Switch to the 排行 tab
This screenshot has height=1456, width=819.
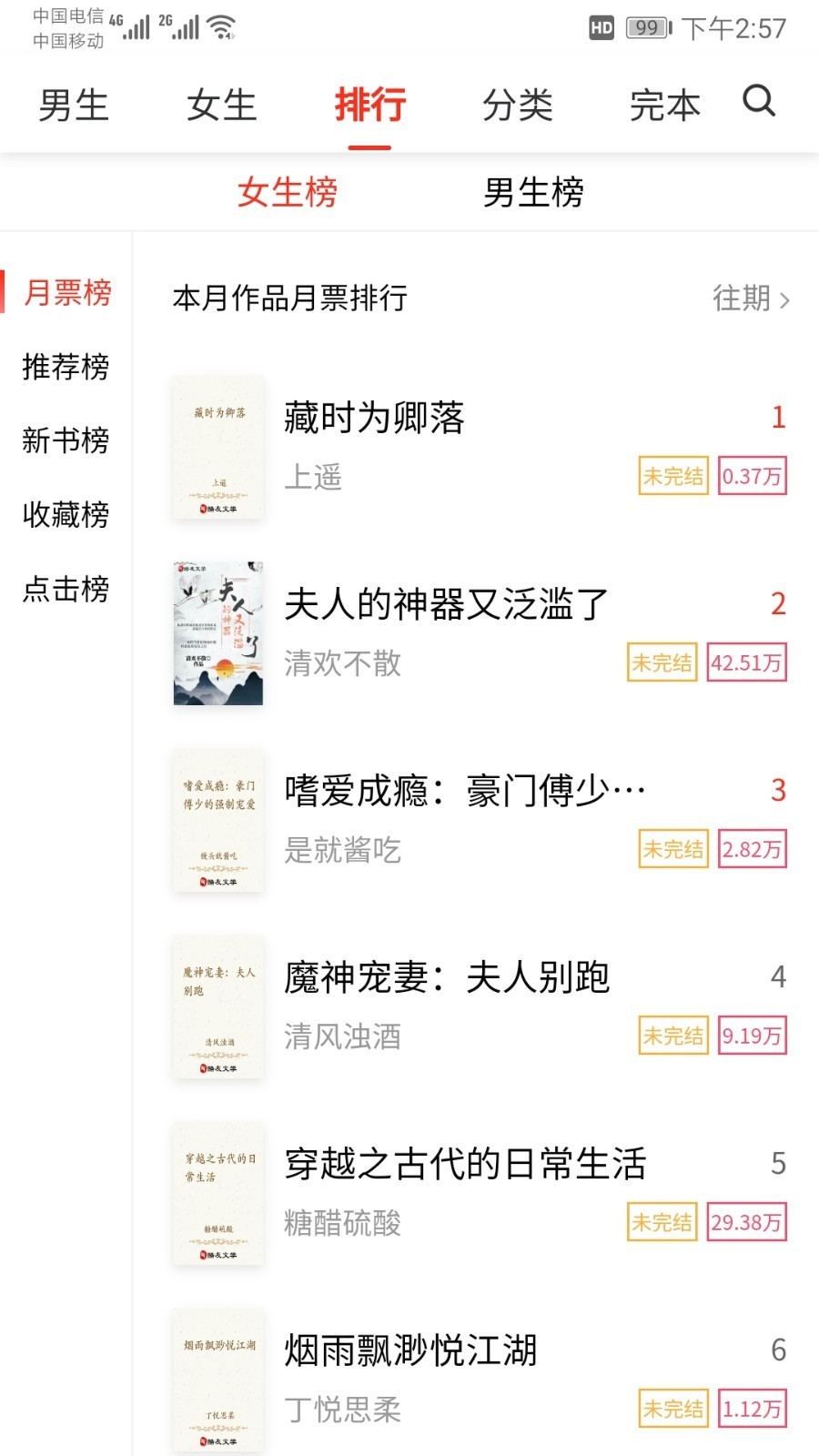tap(369, 104)
